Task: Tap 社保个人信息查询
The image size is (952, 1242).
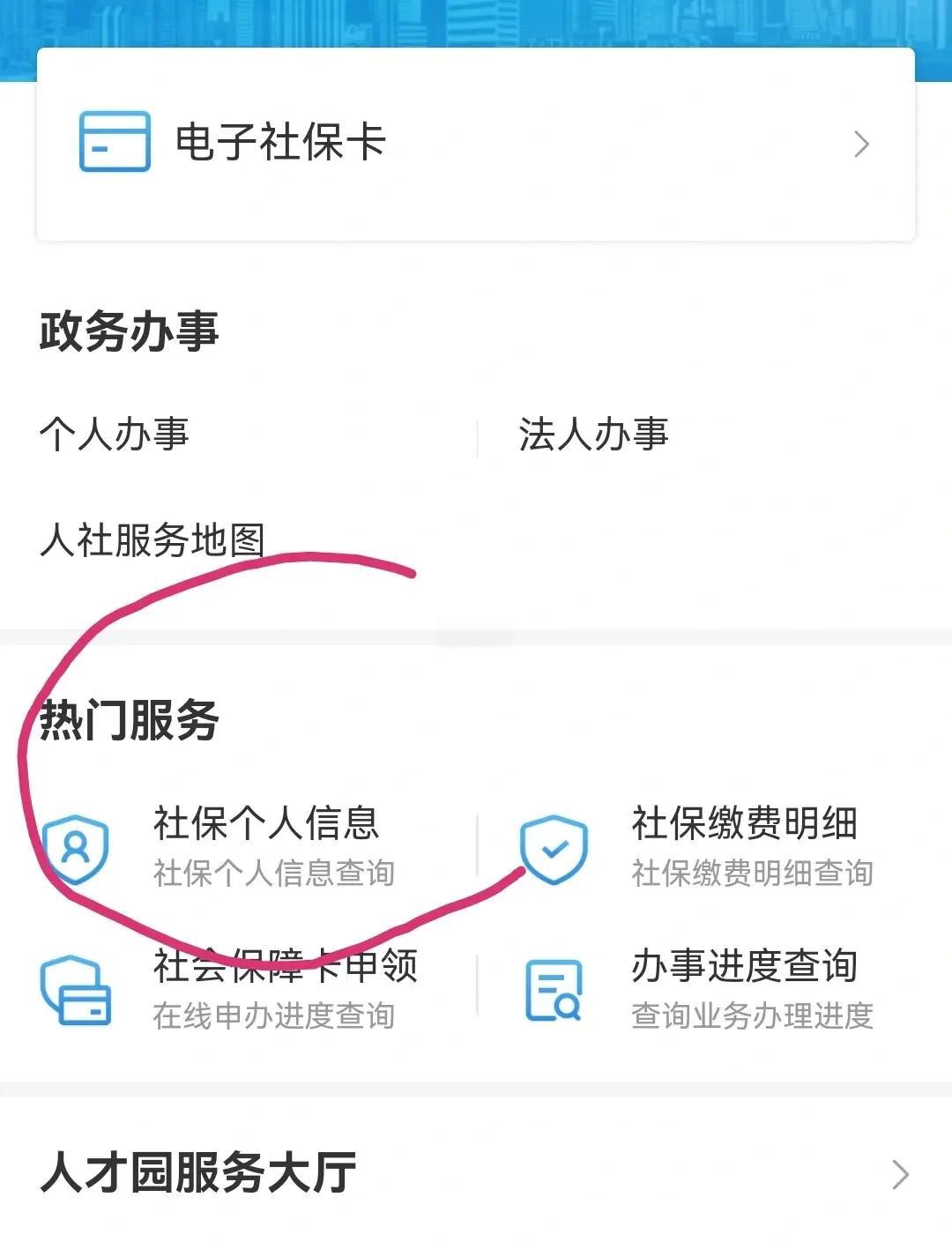Action: (275, 874)
